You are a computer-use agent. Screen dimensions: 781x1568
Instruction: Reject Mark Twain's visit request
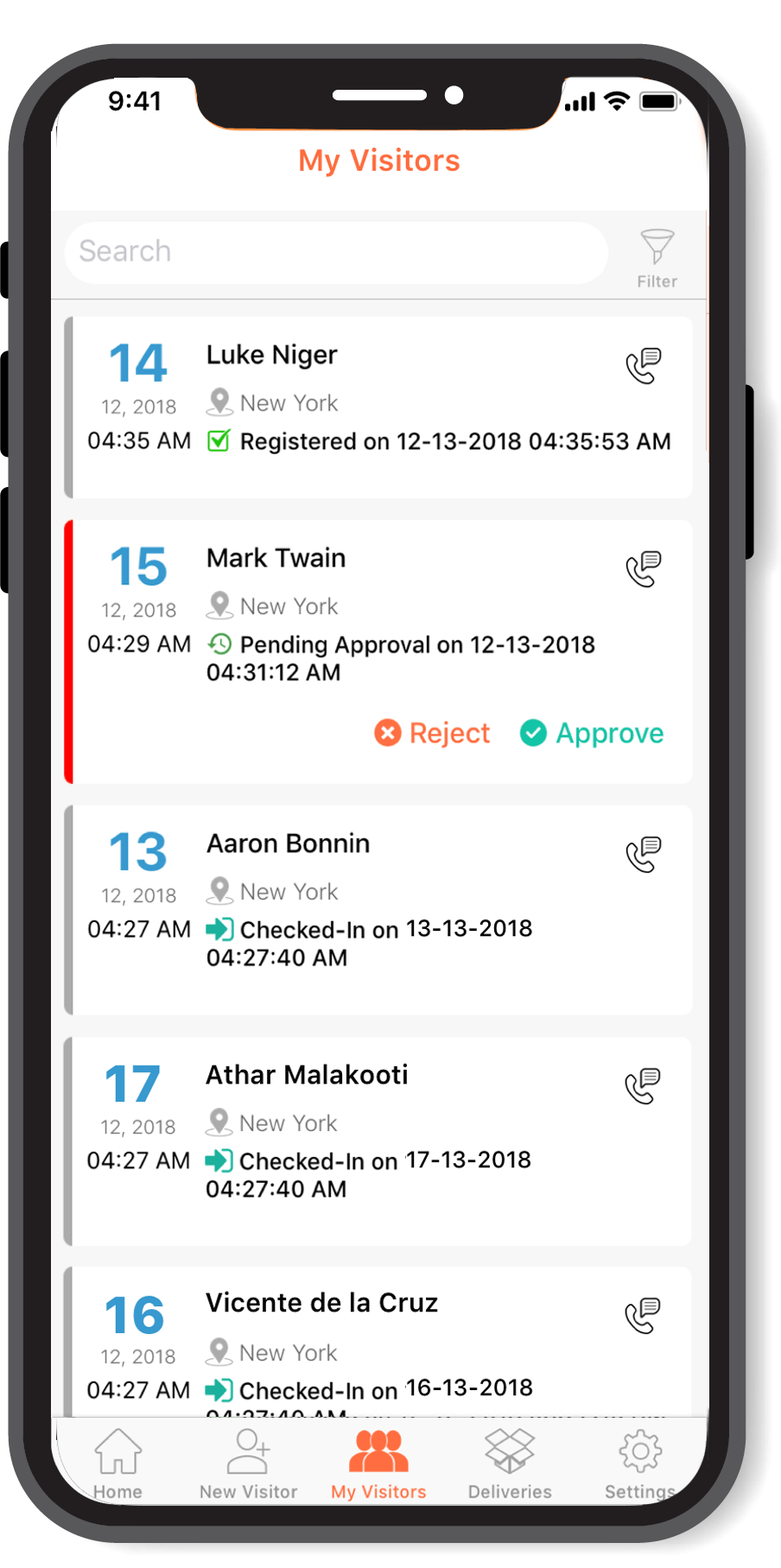point(432,733)
